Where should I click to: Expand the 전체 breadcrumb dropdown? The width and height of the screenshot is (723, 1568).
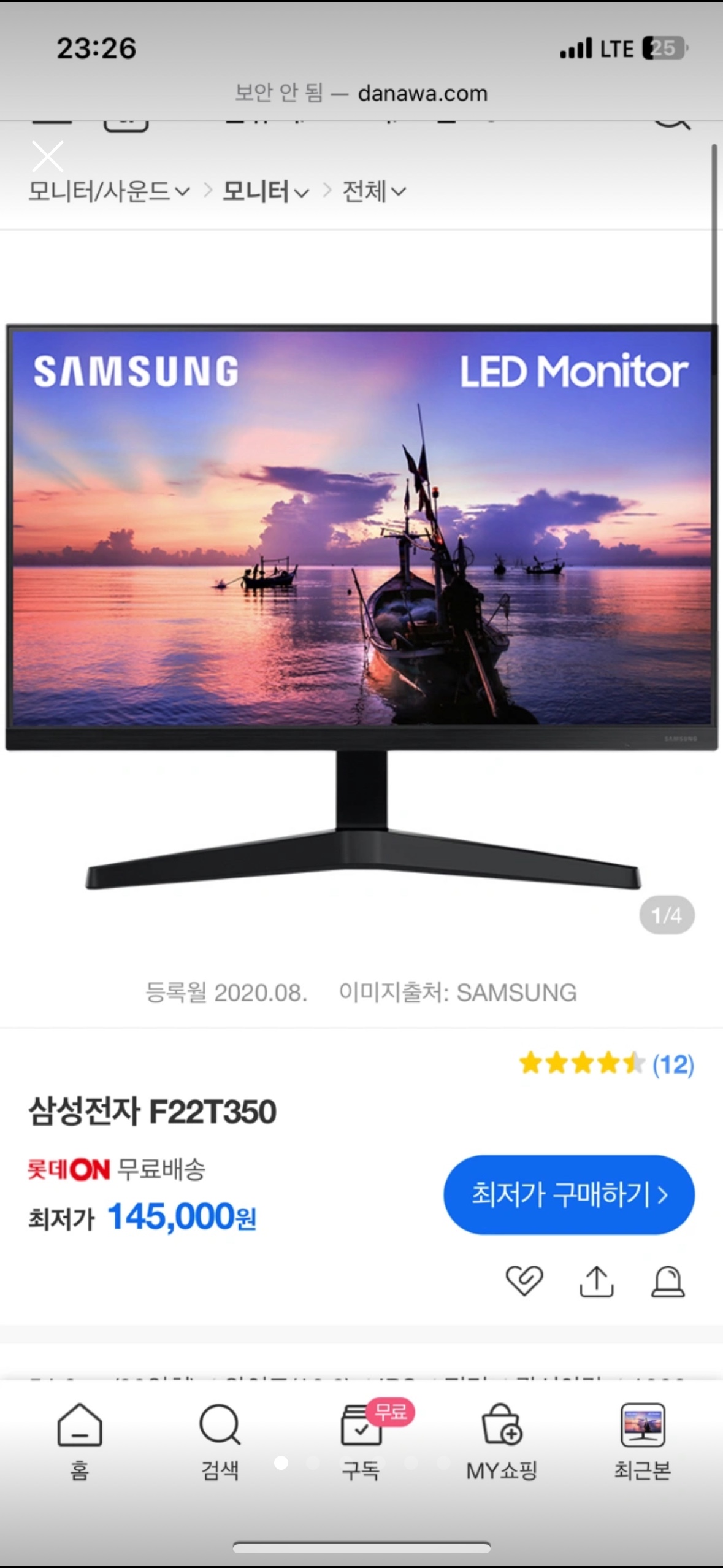373,192
